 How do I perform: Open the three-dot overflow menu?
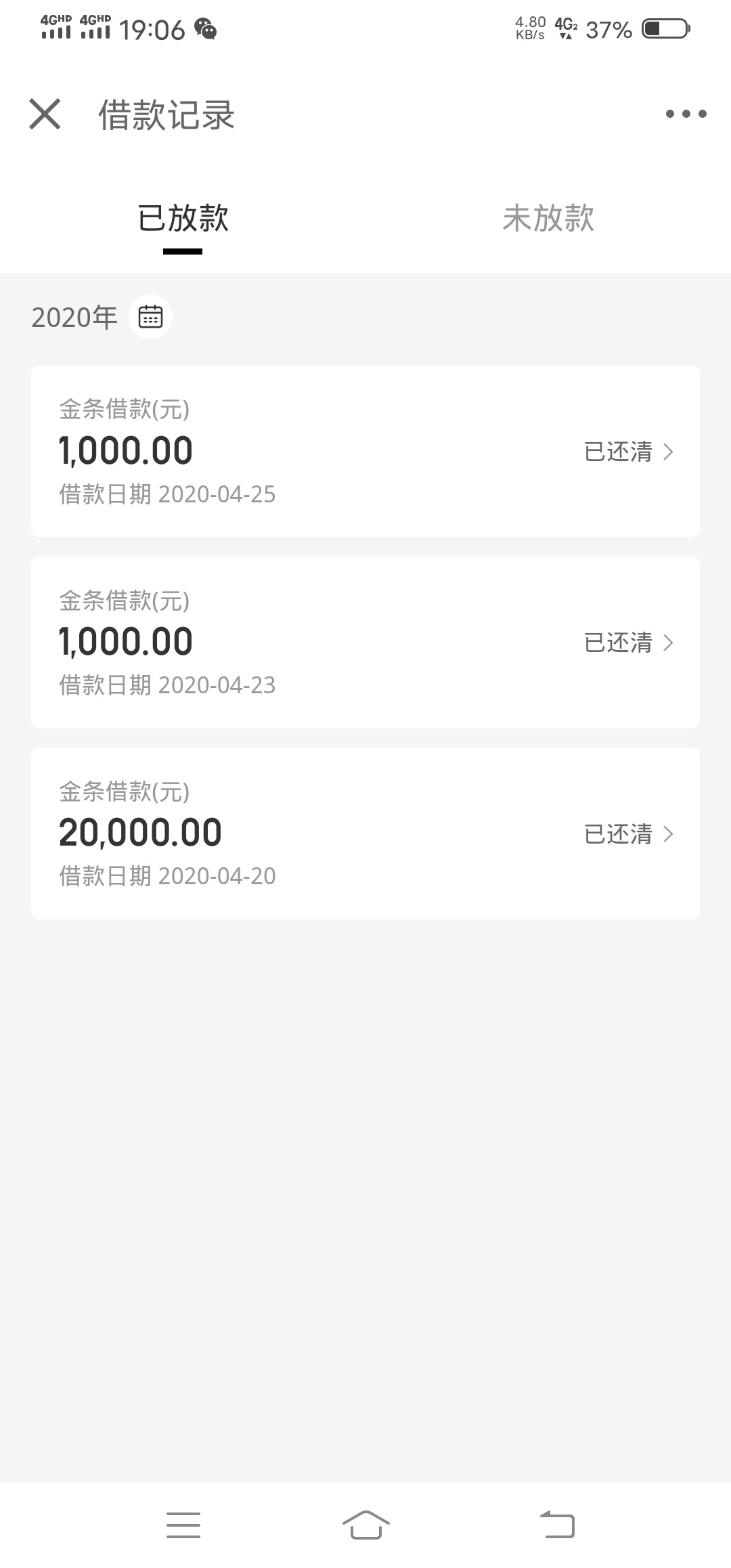(686, 114)
